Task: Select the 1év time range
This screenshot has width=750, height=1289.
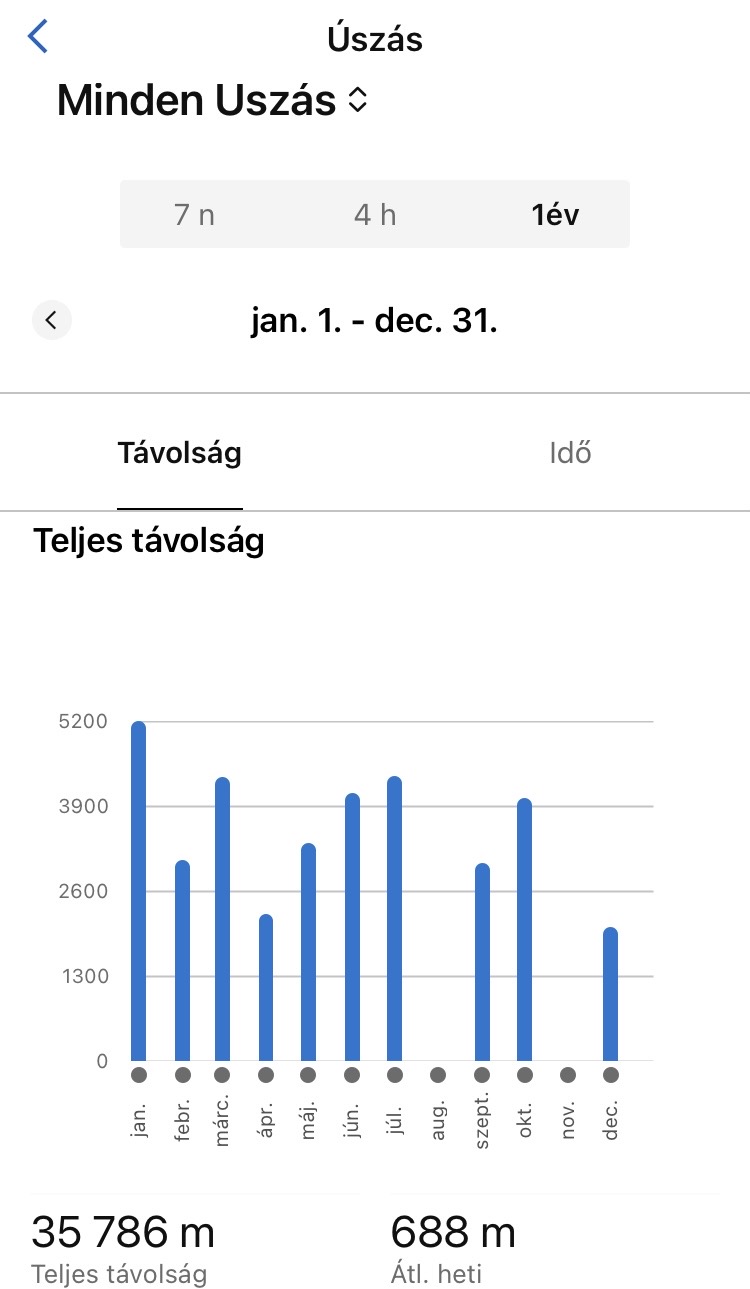Action: 556,214
